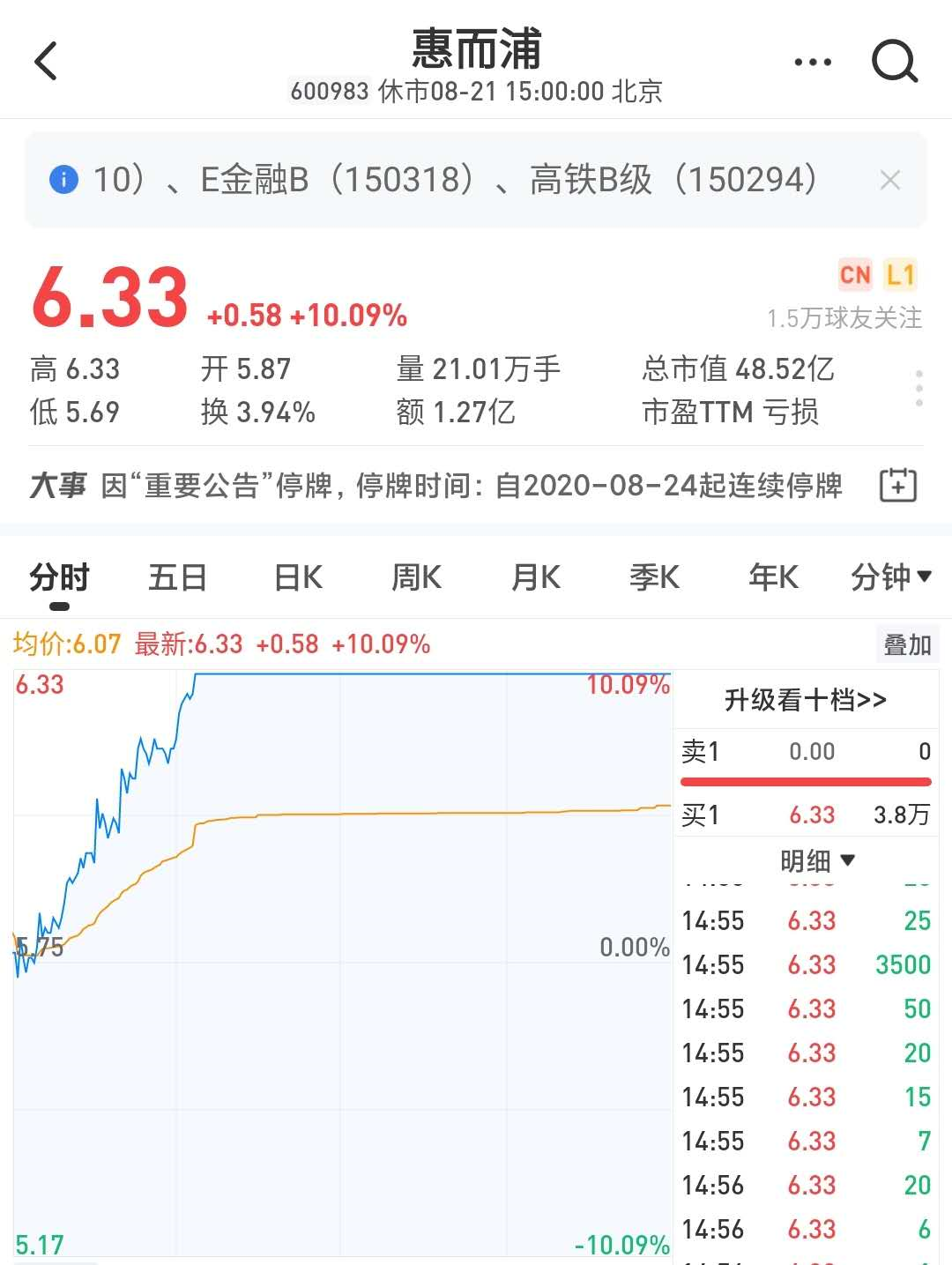Open the three-dot overflow menu

point(812,62)
